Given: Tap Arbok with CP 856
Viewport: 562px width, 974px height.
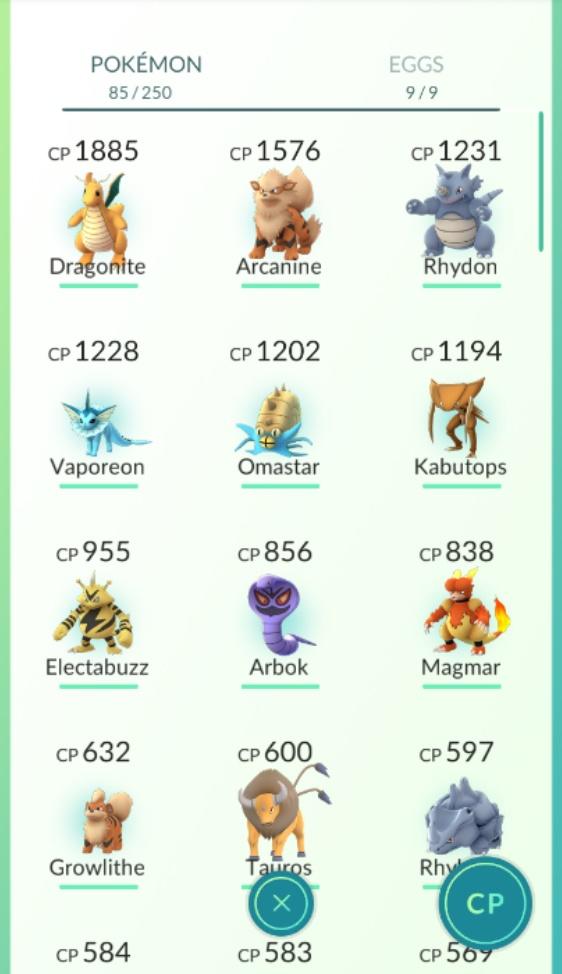Looking at the screenshot, I should pos(279,615).
